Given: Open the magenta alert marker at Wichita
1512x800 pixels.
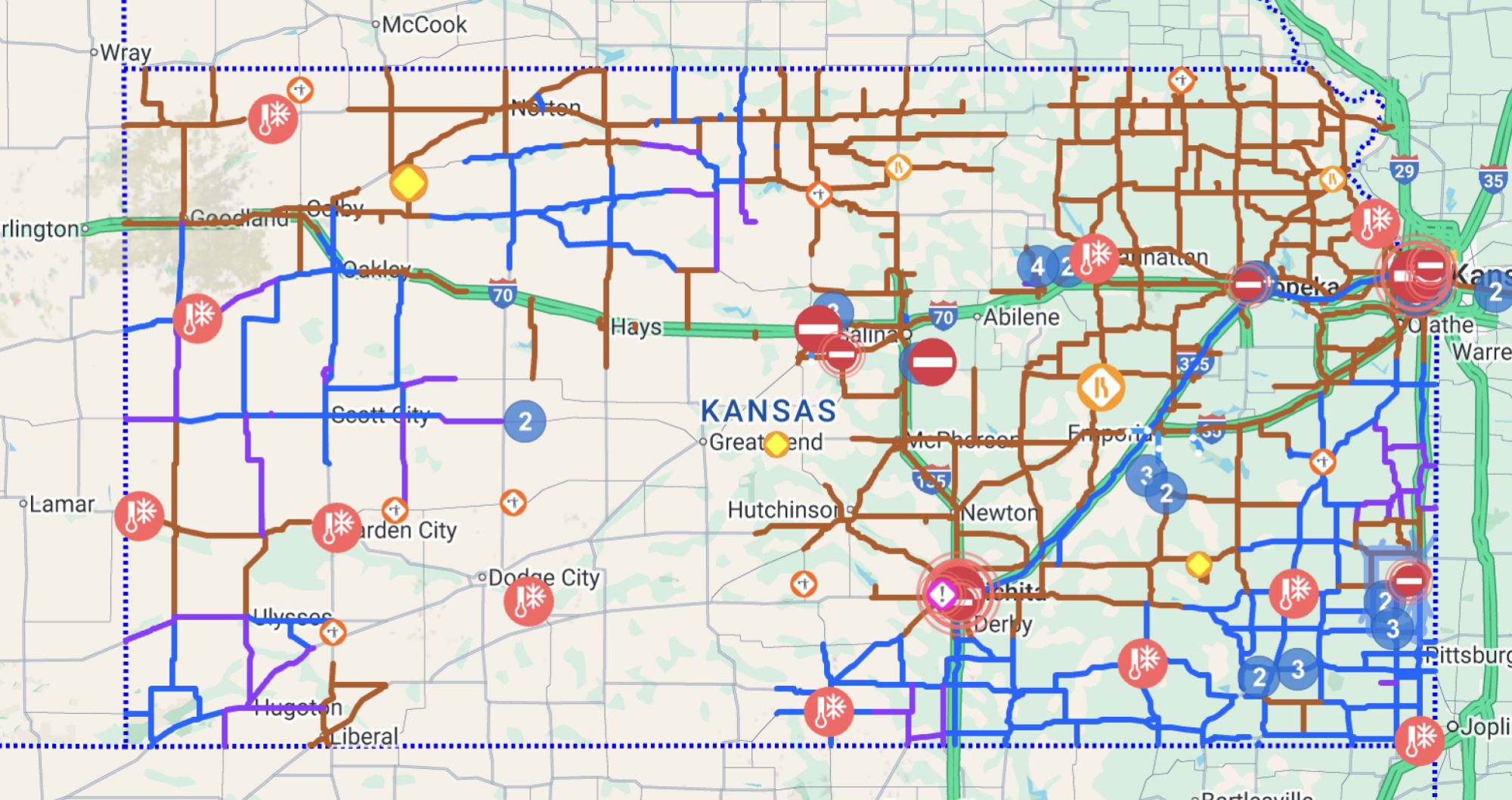Looking at the screenshot, I should point(943,594).
